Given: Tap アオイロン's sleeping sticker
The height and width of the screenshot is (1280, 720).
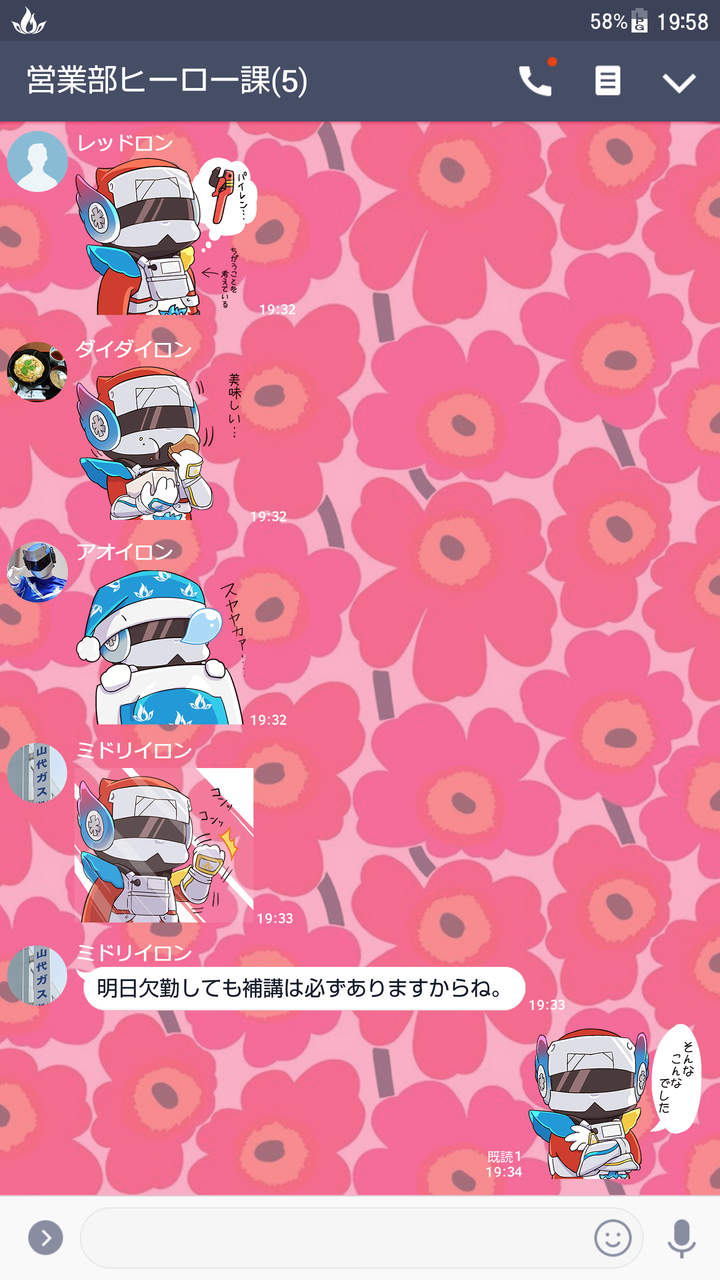Looking at the screenshot, I should point(162,647).
